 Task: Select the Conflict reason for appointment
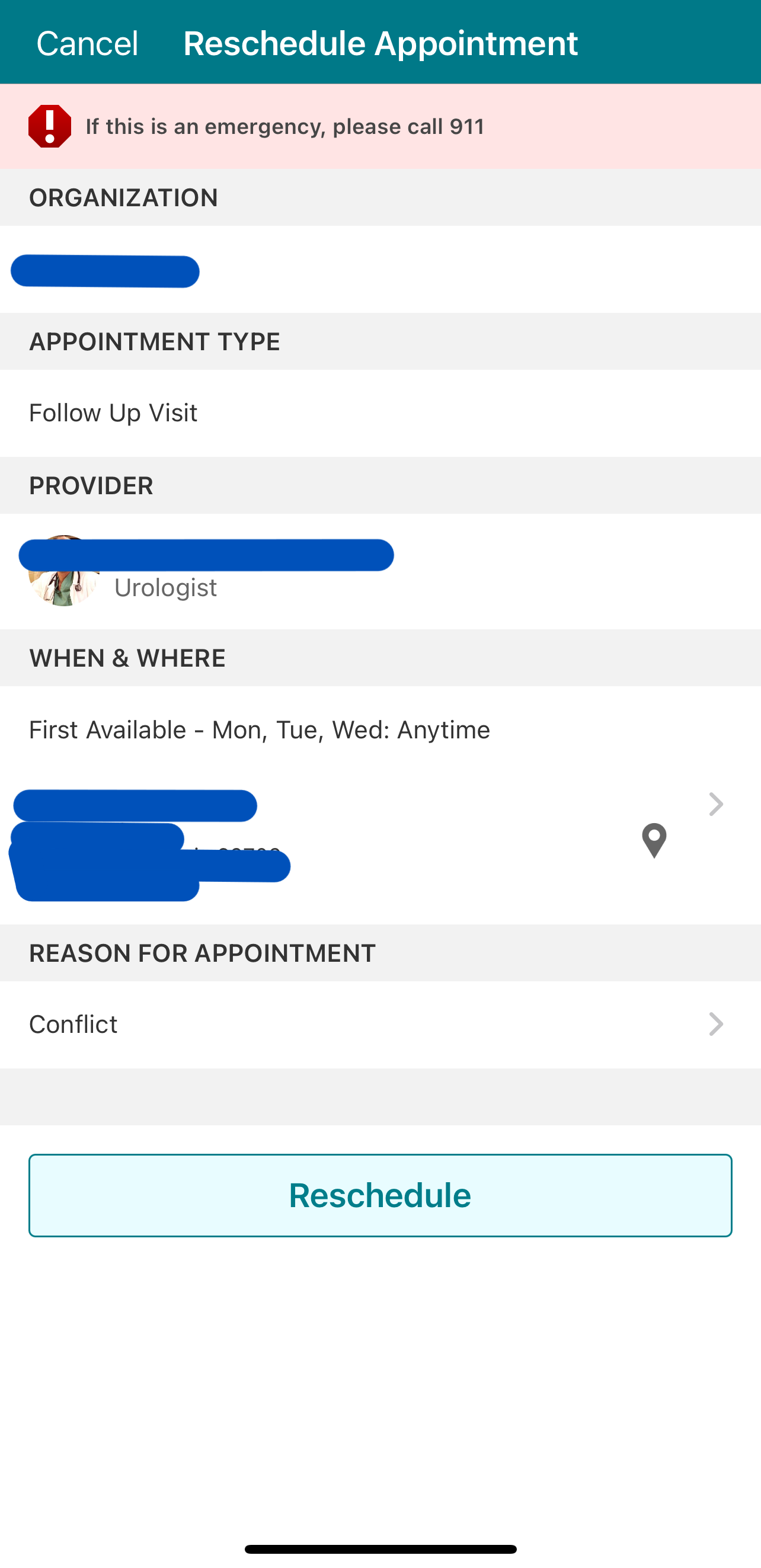point(73,1025)
